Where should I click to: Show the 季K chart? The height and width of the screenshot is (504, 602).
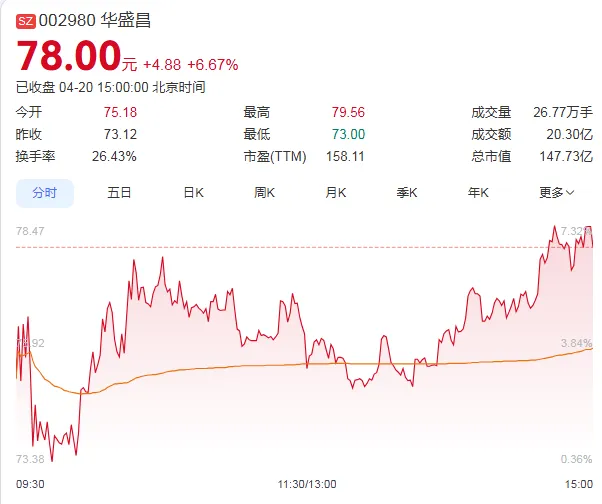(x=407, y=192)
